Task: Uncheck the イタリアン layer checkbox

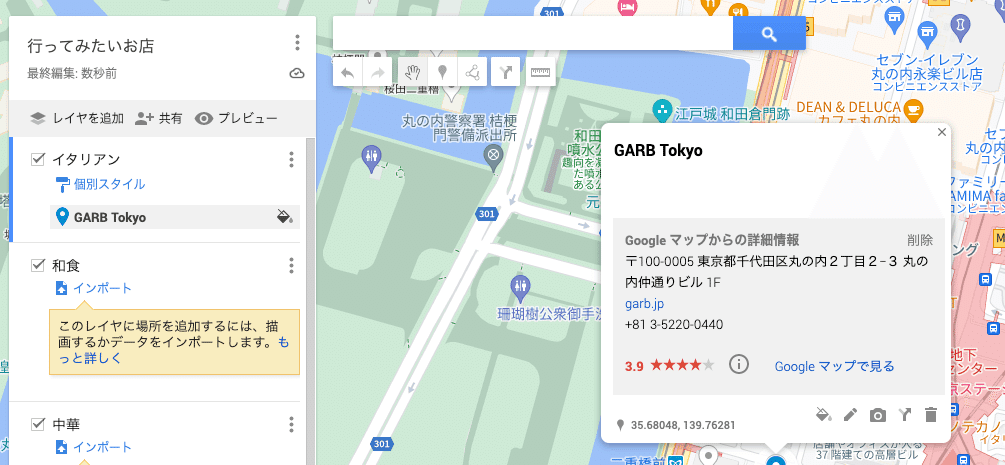Action: pos(39,160)
